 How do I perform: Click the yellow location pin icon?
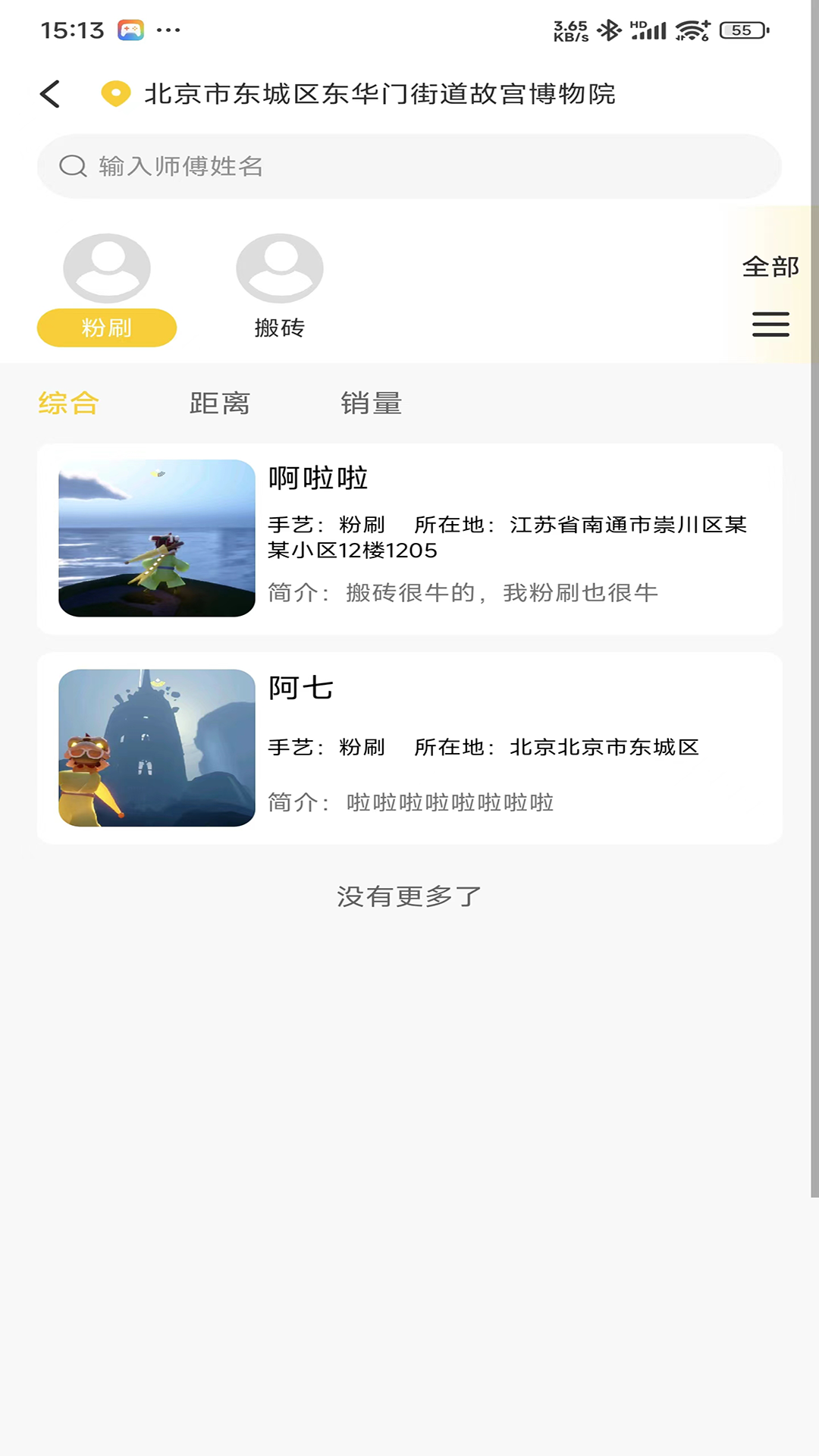pyautogui.click(x=115, y=94)
